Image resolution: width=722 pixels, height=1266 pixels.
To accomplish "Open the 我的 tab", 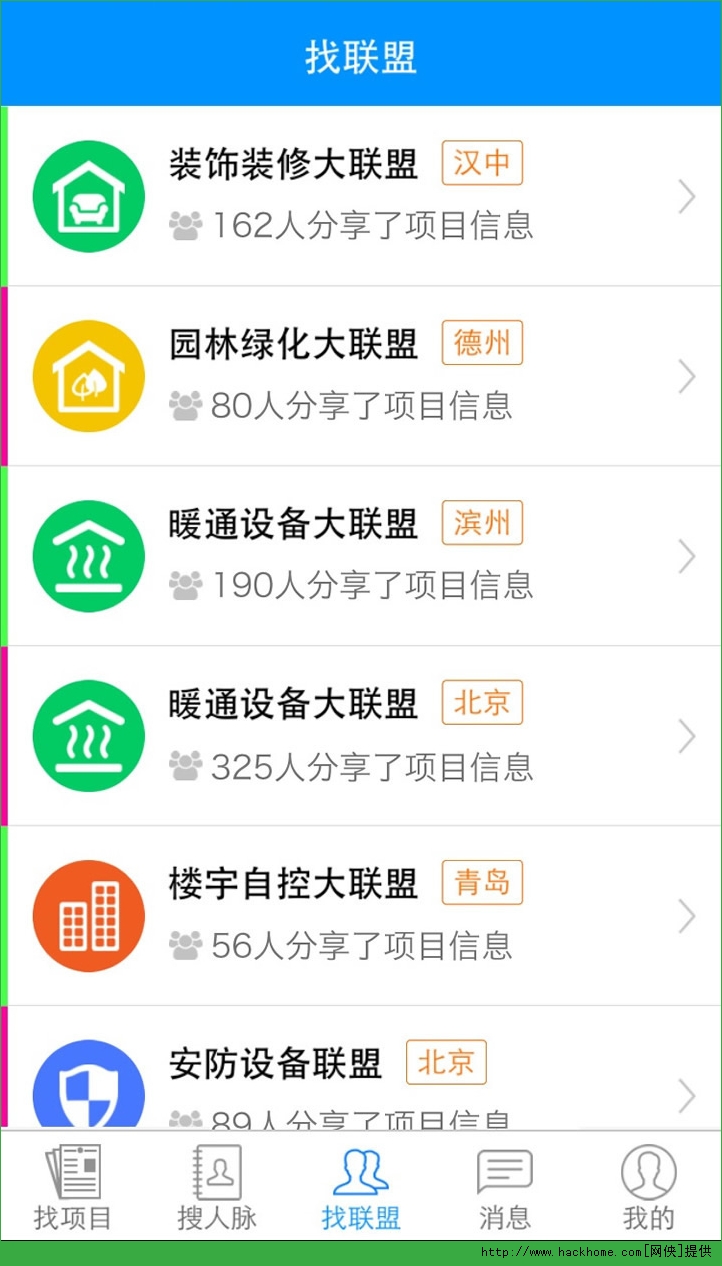I will (x=649, y=1188).
